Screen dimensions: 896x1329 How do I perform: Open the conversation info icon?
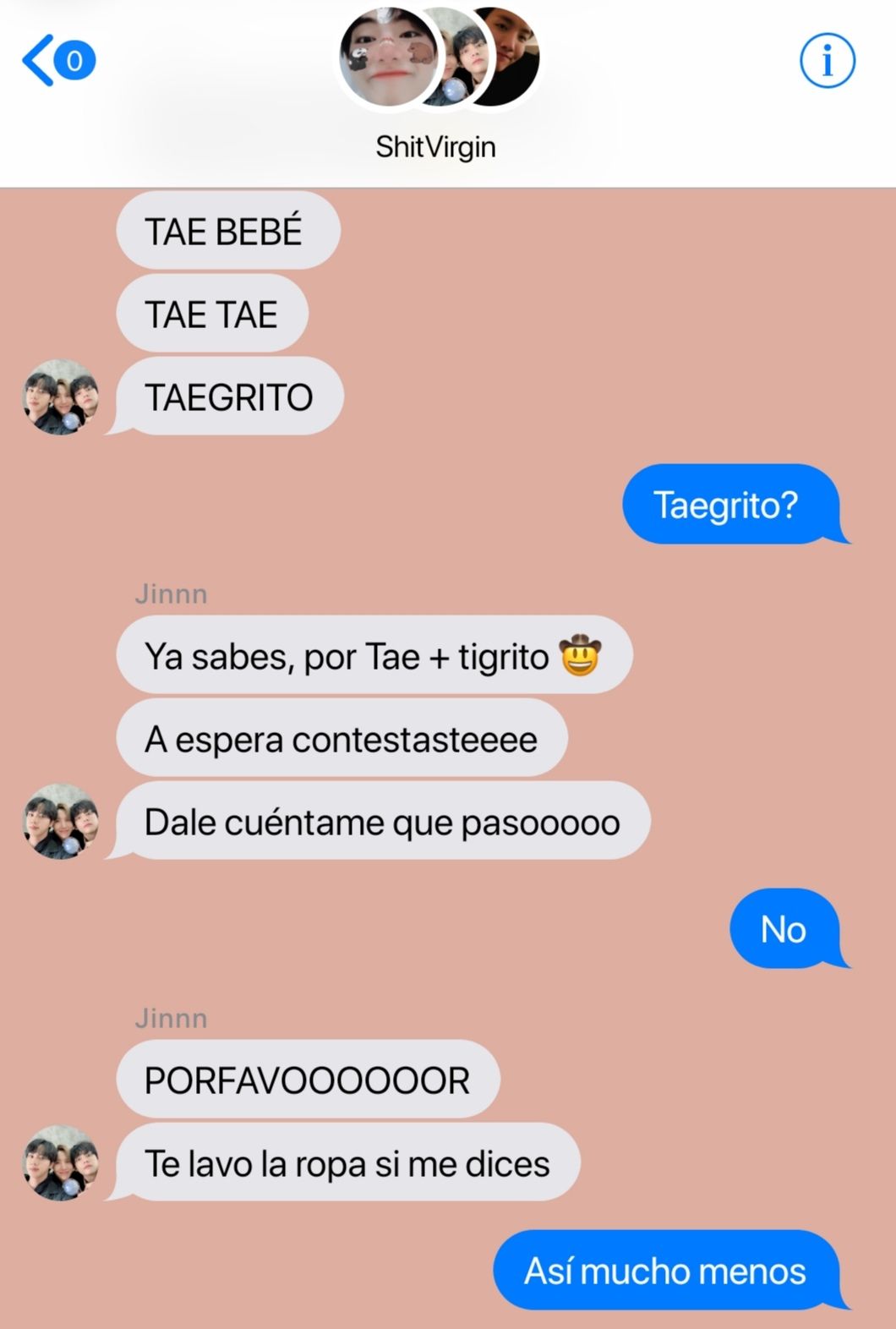tap(827, 61)
